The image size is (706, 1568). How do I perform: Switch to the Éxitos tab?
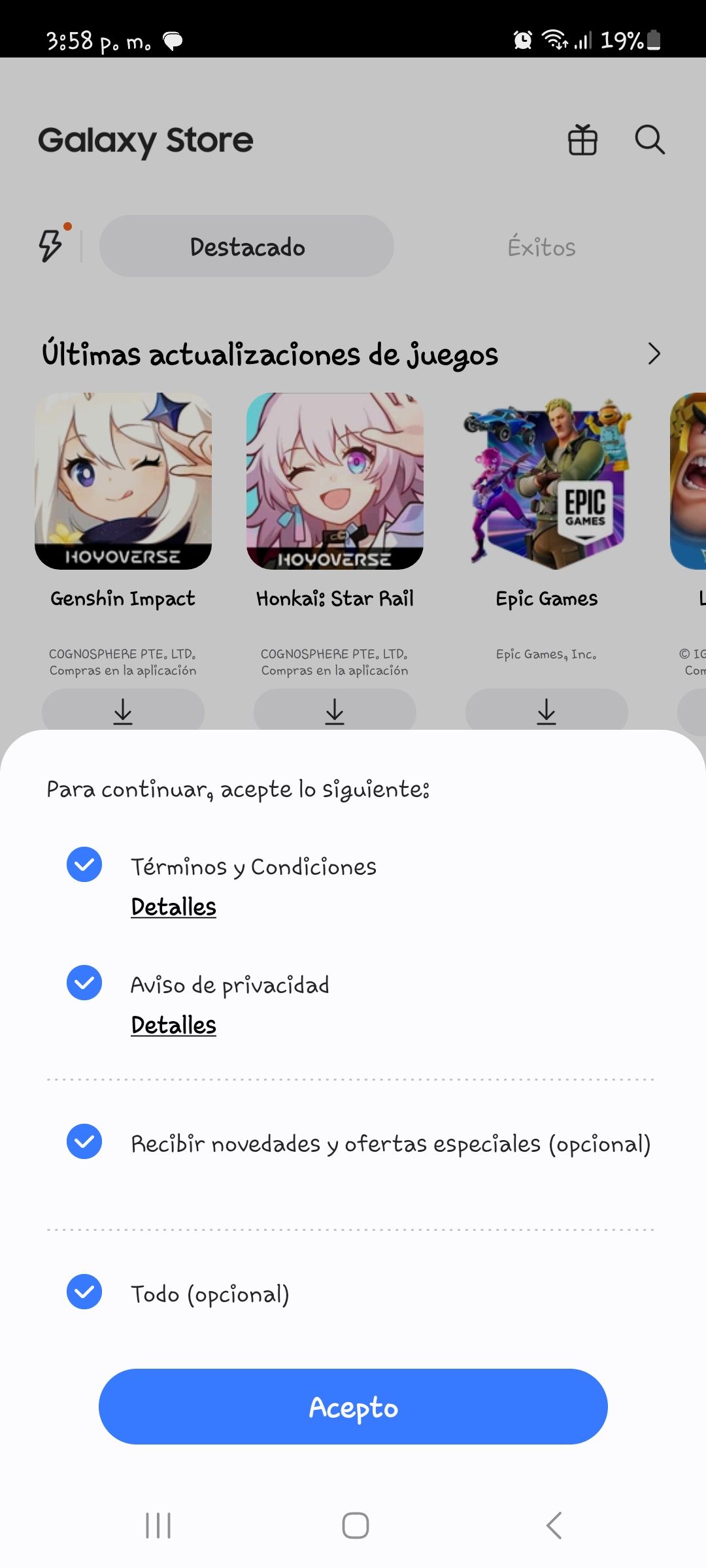click(x=542, y=246)
